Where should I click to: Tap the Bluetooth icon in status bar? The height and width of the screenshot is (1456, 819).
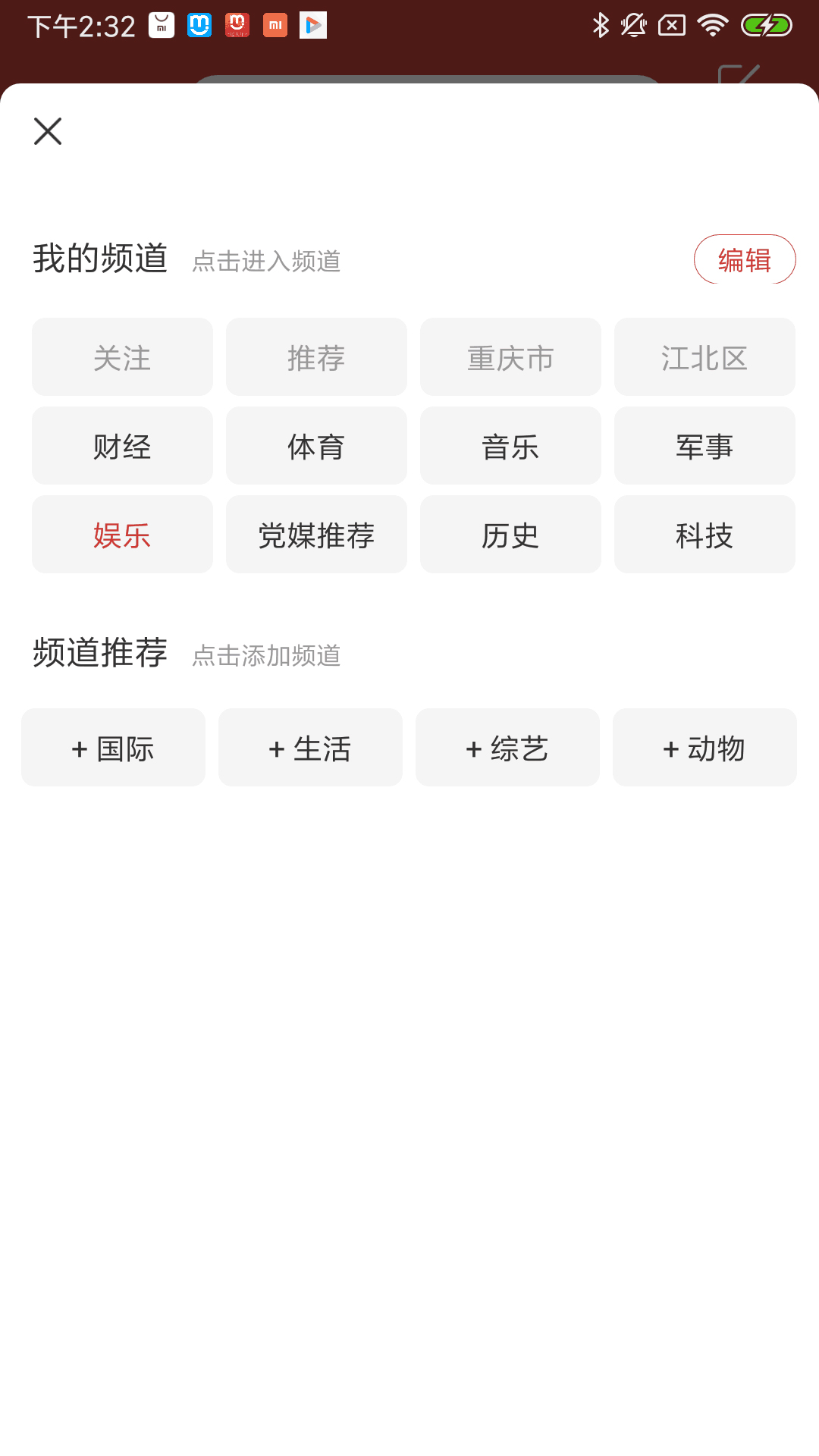(601, 25)
